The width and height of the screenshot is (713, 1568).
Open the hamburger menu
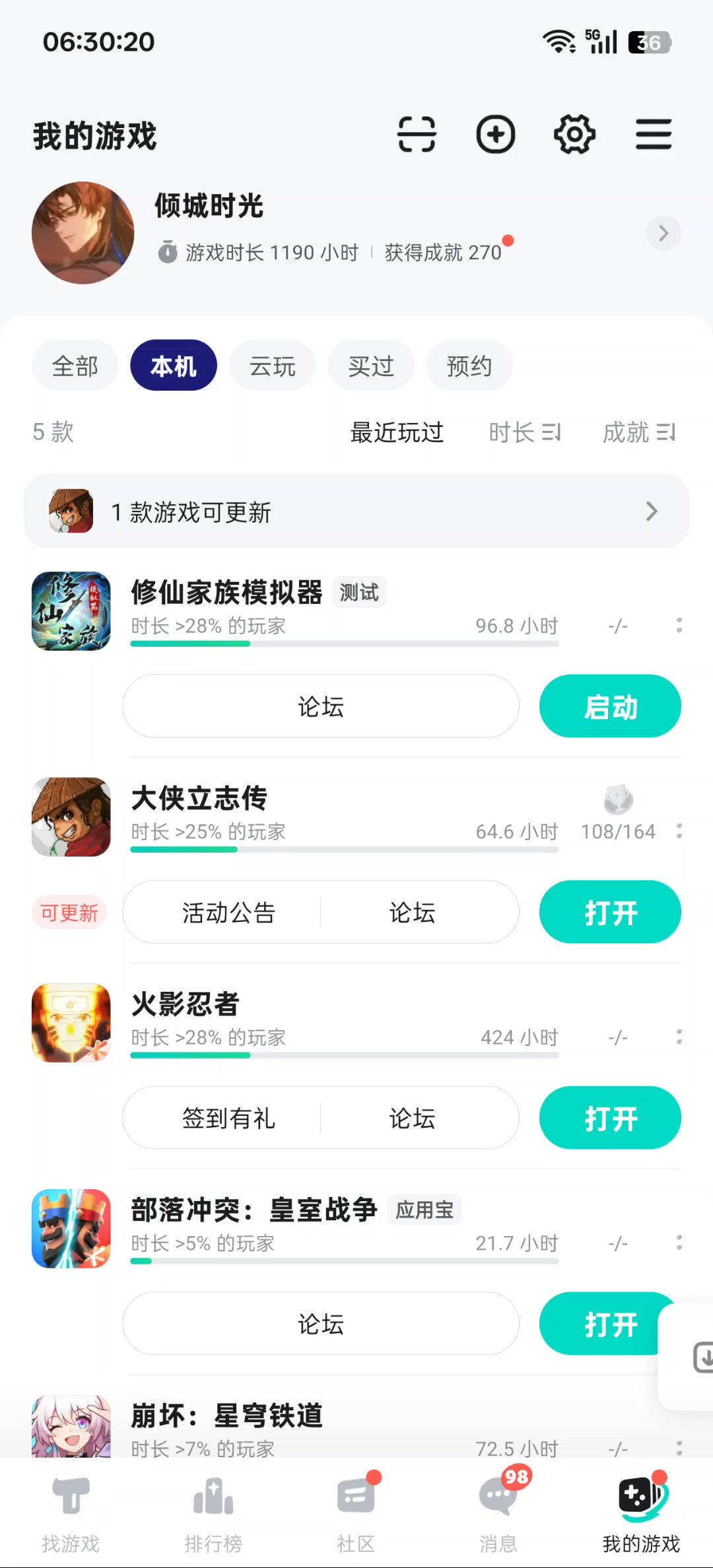(654, 135)
